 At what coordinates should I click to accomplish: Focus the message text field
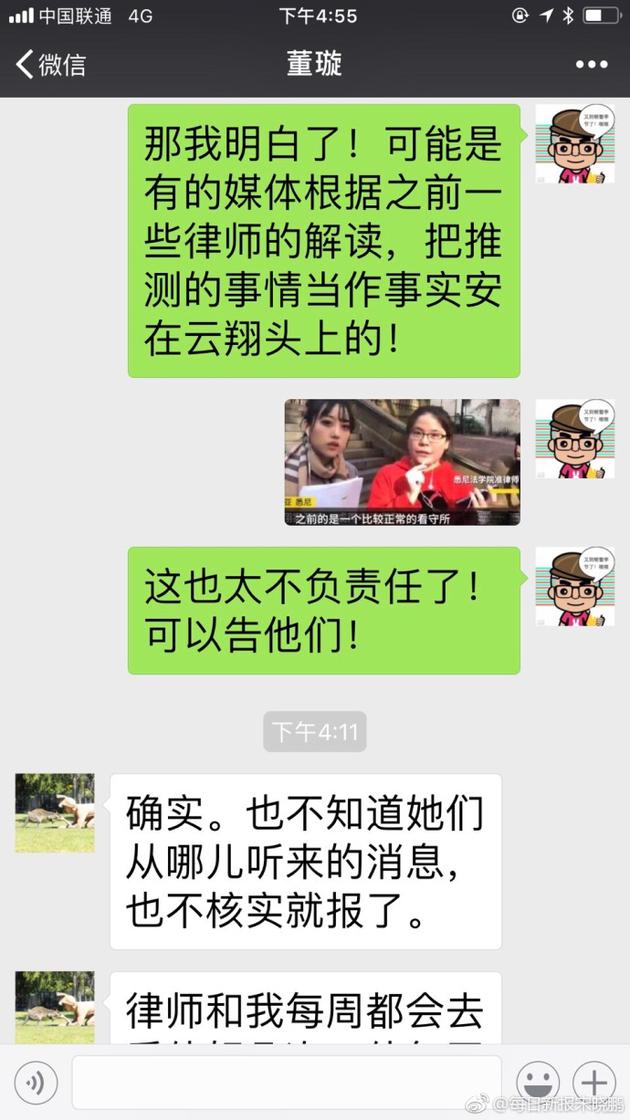[x=285, y=1082]
